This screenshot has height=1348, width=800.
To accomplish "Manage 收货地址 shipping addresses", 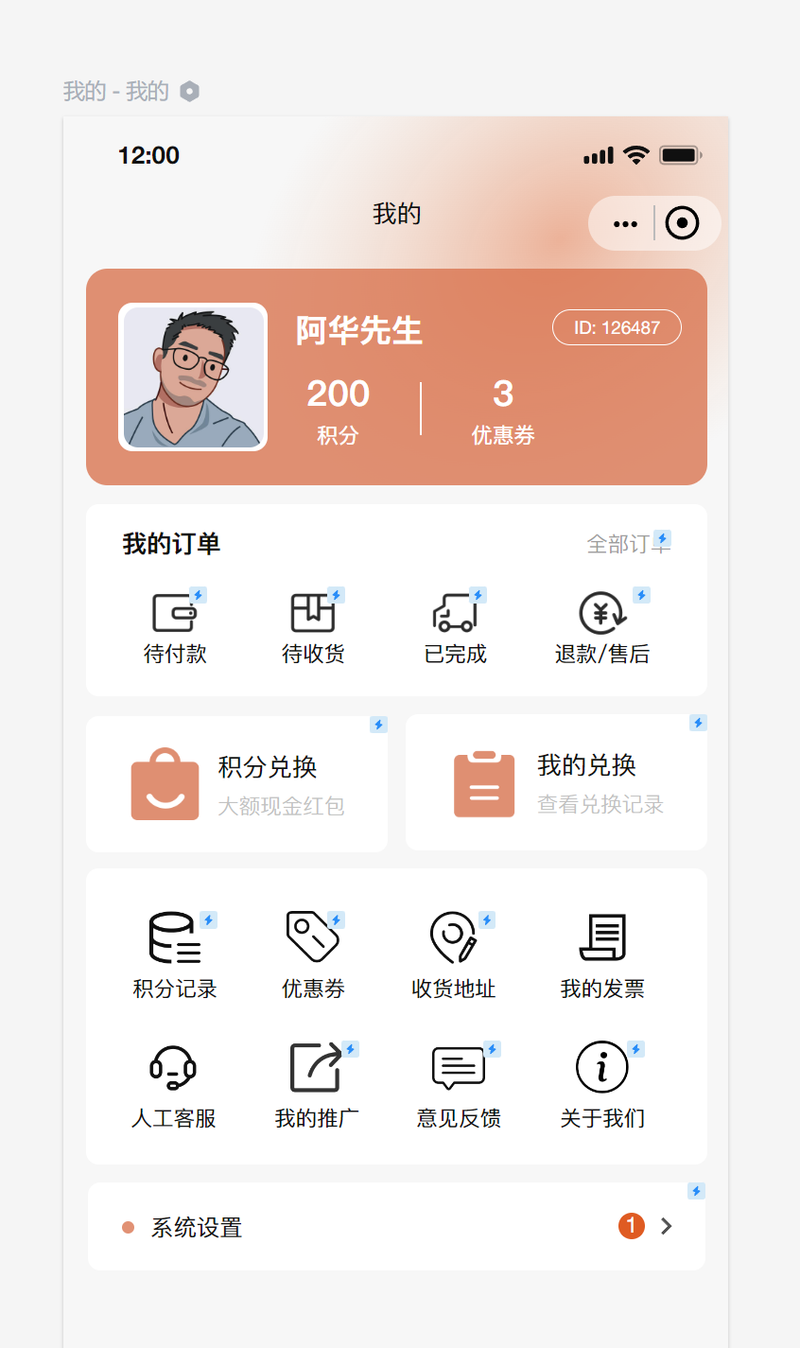I will [453, 955].
